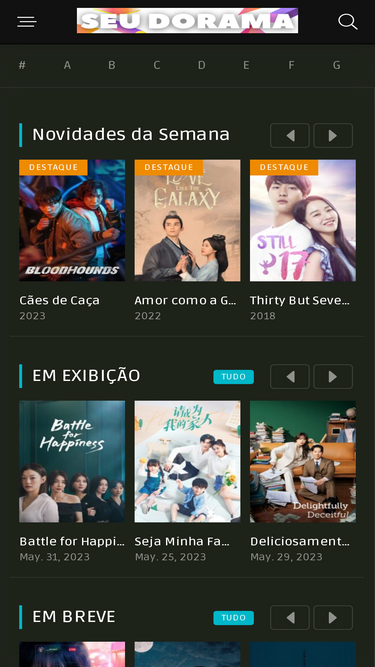Image resolution: width=375 pixels, height=667 pixels.
Task: View the Delightfully Deceitful drama
Action: (x=303, y=462)
